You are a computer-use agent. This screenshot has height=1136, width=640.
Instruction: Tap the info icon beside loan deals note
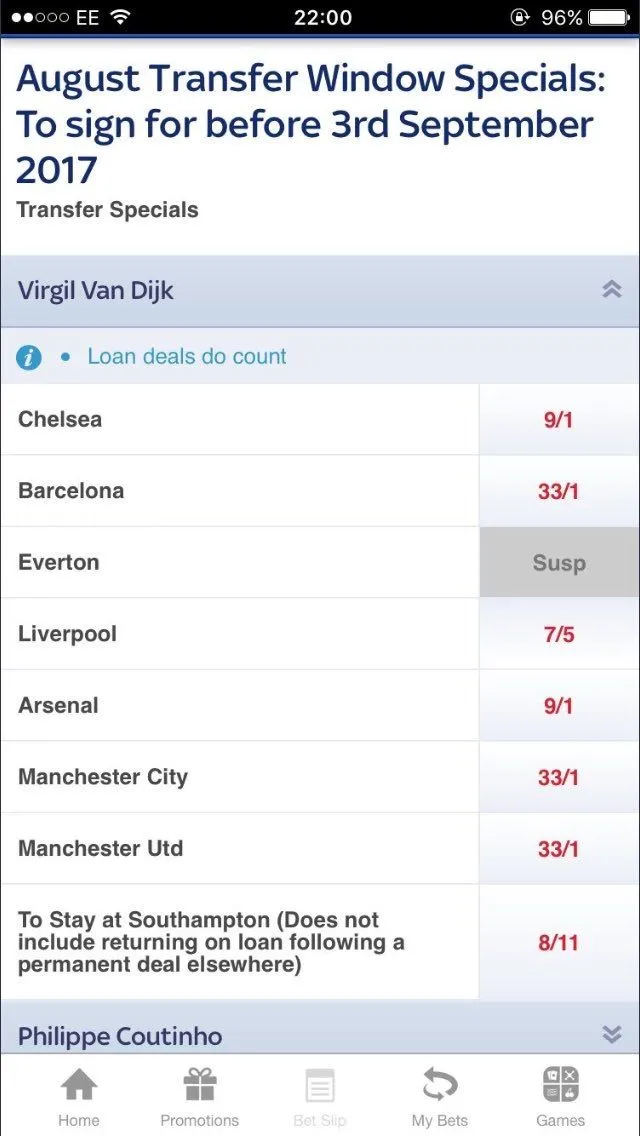pos(29,357)
